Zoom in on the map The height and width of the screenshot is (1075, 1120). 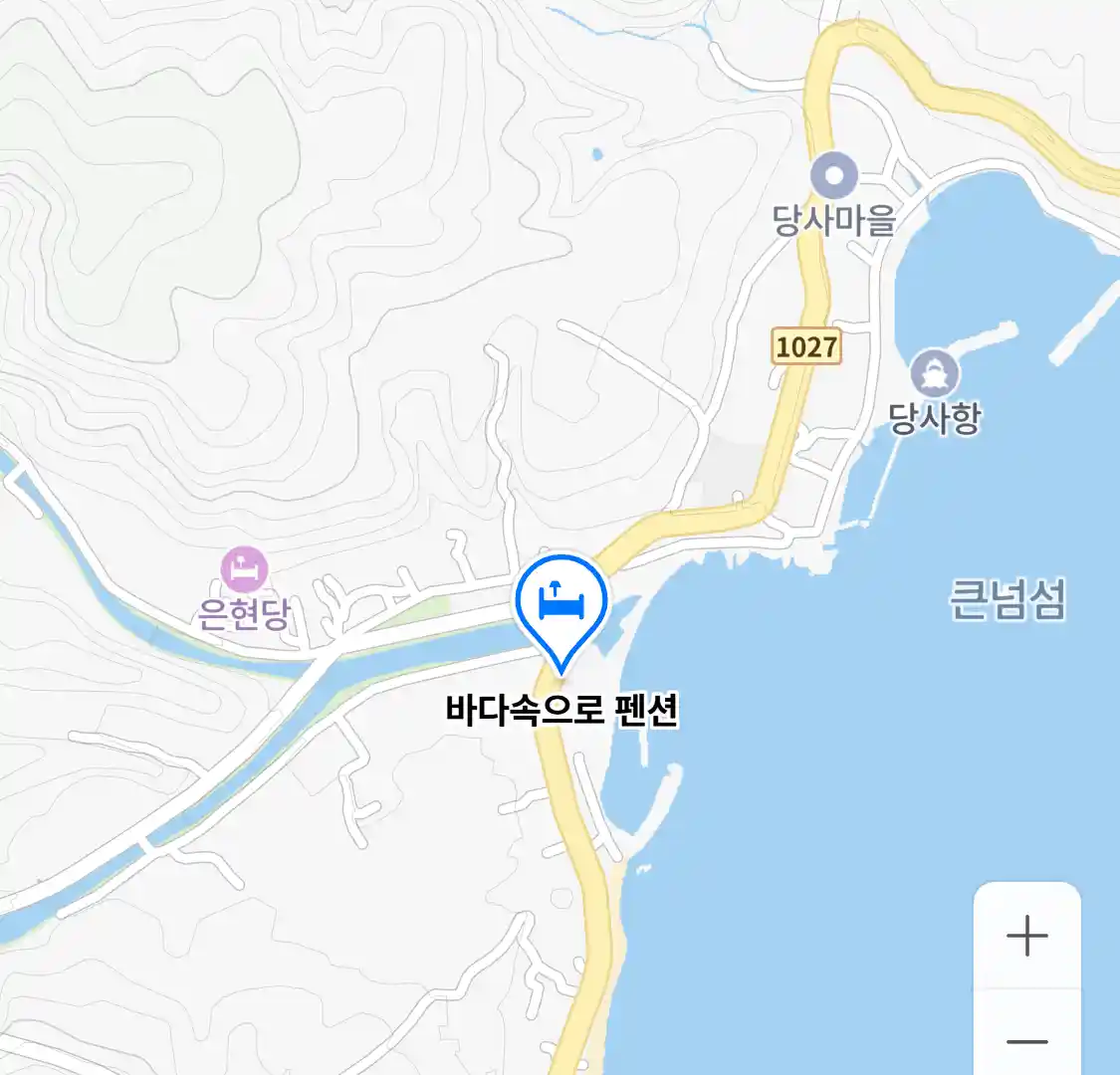point(1026,937)
